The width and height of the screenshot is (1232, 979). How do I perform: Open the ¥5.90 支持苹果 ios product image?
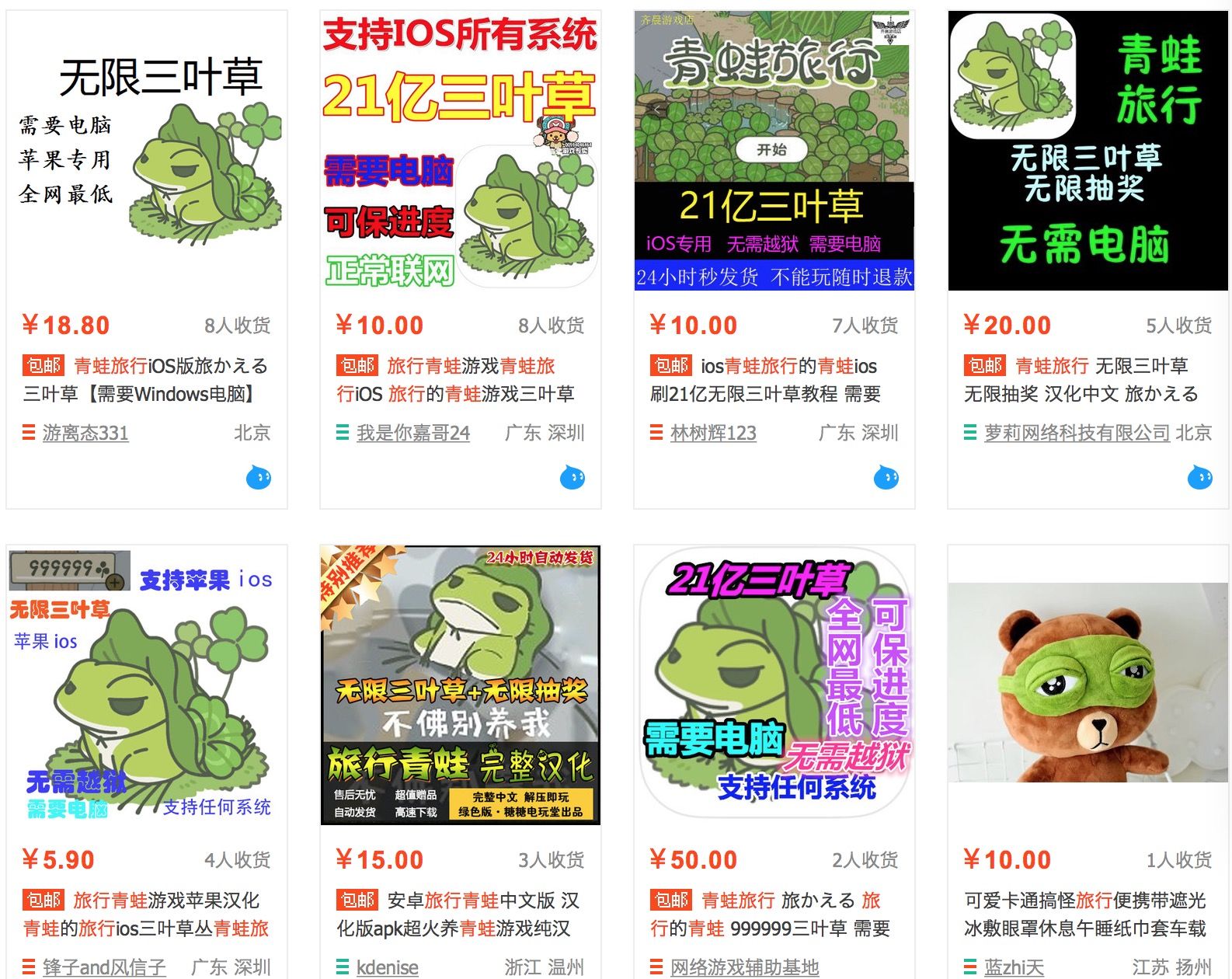point(147,685)
